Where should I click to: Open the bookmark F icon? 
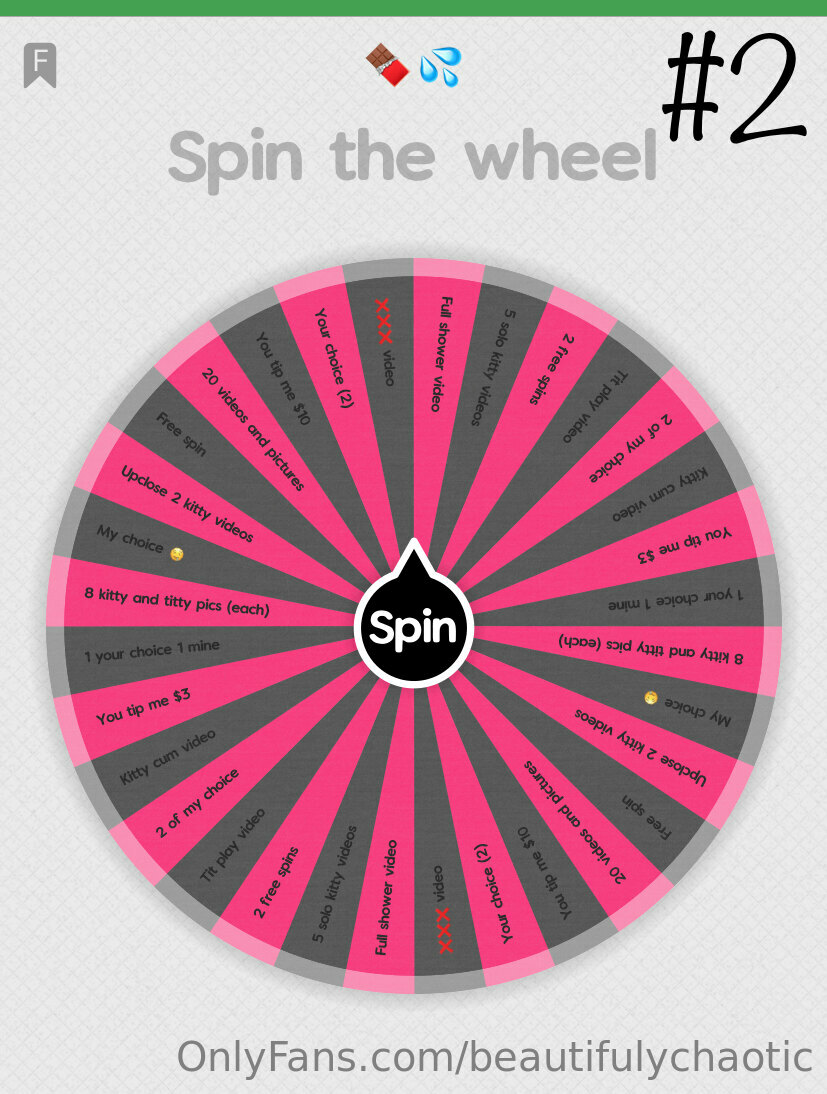(40, 65)
